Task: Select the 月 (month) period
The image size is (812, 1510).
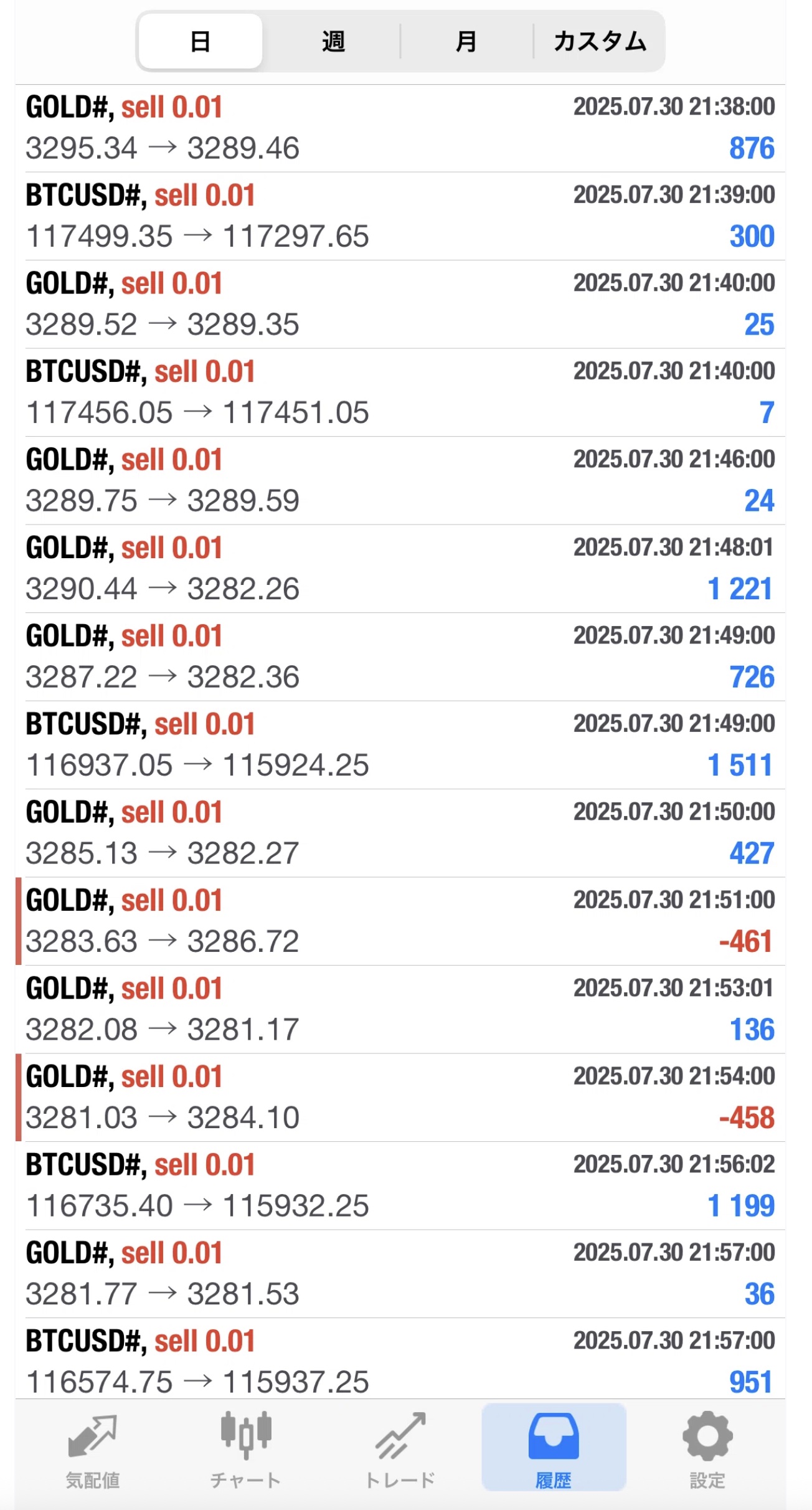Action: pyautogui.click(x=466, y=42)
